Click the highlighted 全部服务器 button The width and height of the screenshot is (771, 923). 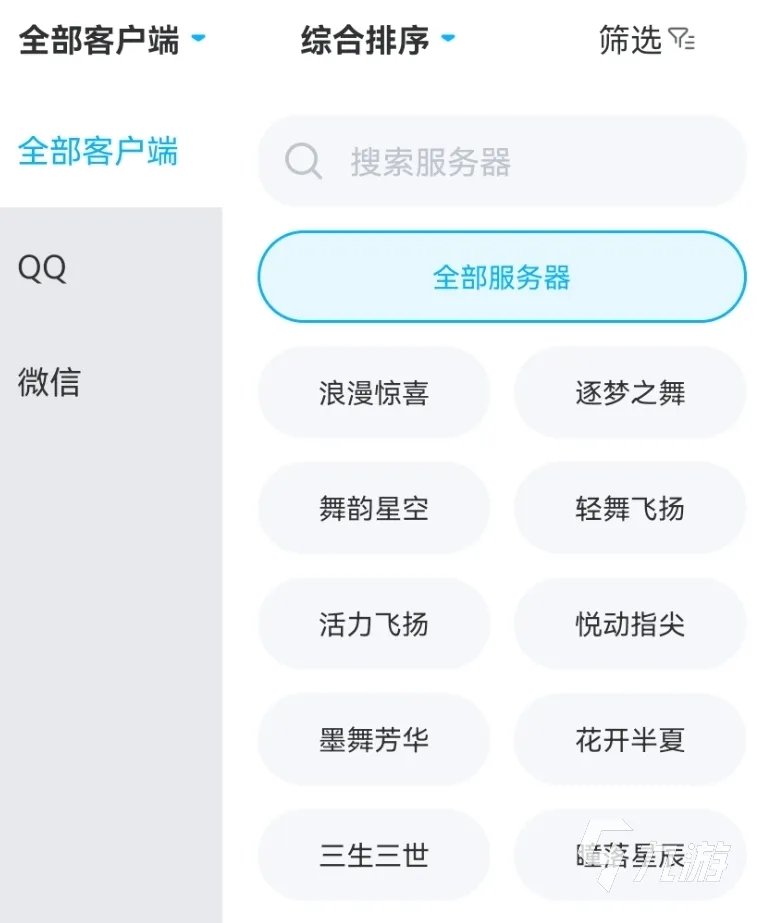coord(500,276)
